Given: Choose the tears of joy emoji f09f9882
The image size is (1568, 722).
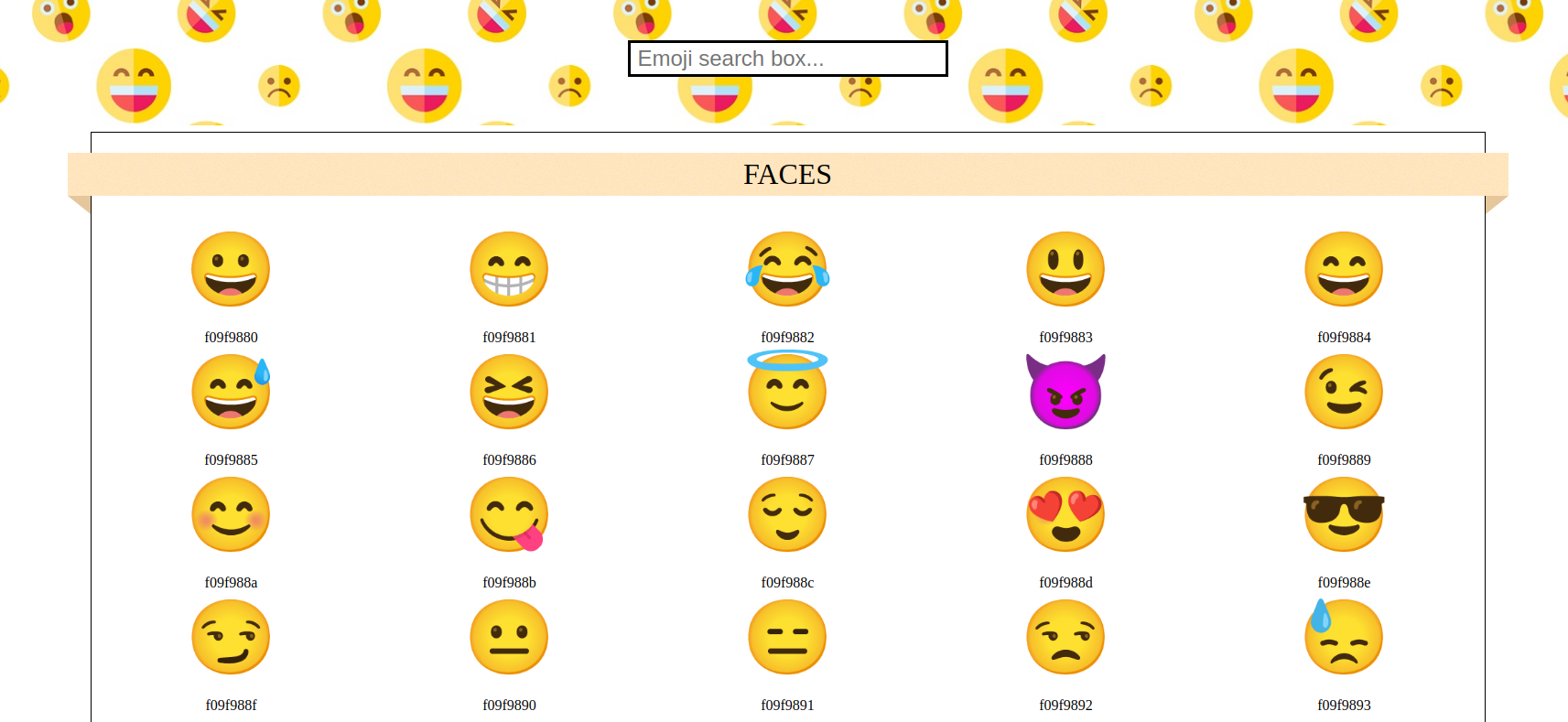Looking at the screenshot, I should coord(787,269).
